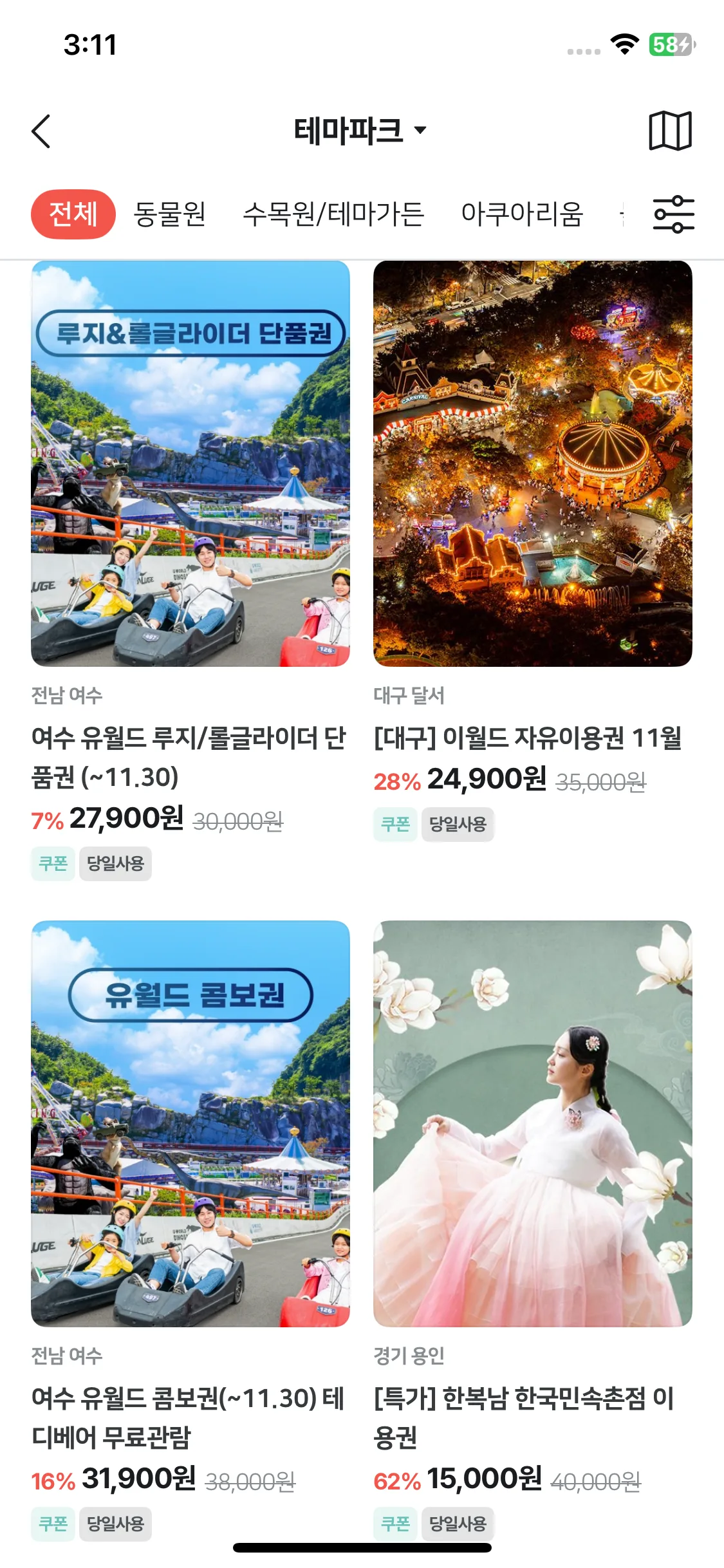Screen dimensions: 724x1568
Task: Open 여수 유월드 콤보권 product card
Action: (x=190, y=1123)
